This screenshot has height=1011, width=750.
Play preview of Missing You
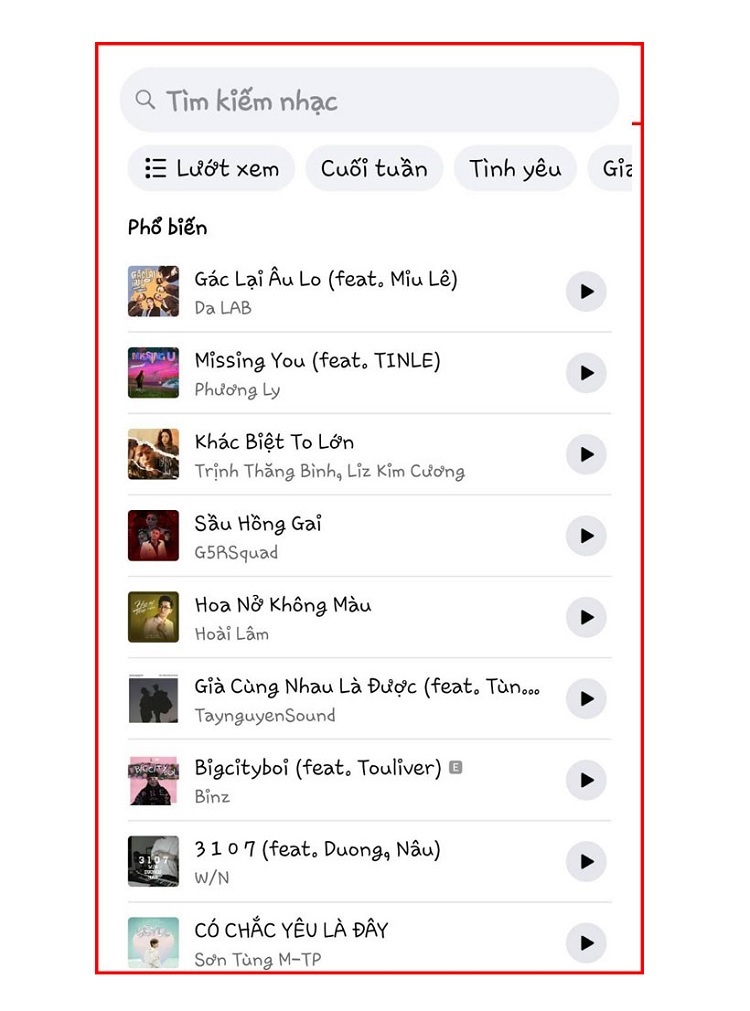coord(586,373)
